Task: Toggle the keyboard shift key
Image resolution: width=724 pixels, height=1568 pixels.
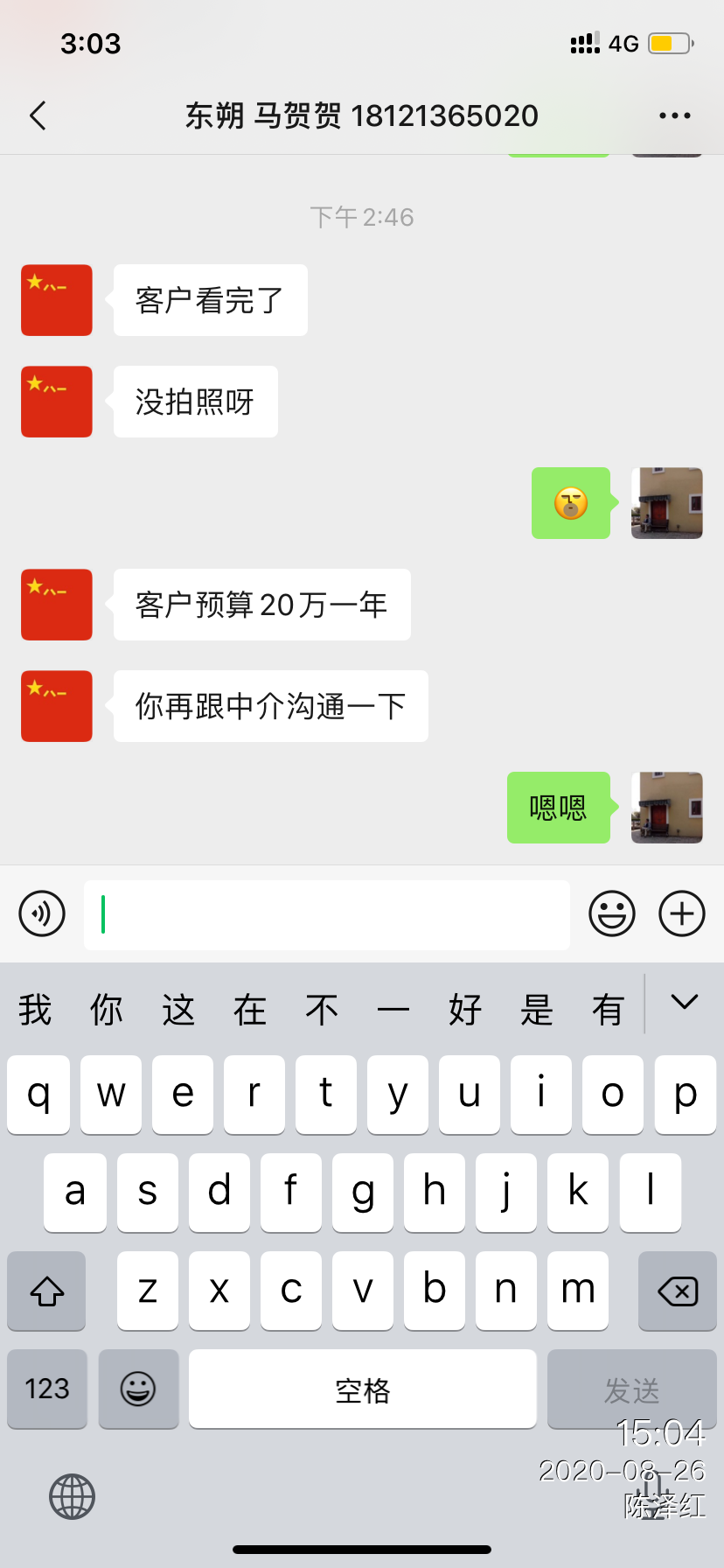Action: [47, 1291]
